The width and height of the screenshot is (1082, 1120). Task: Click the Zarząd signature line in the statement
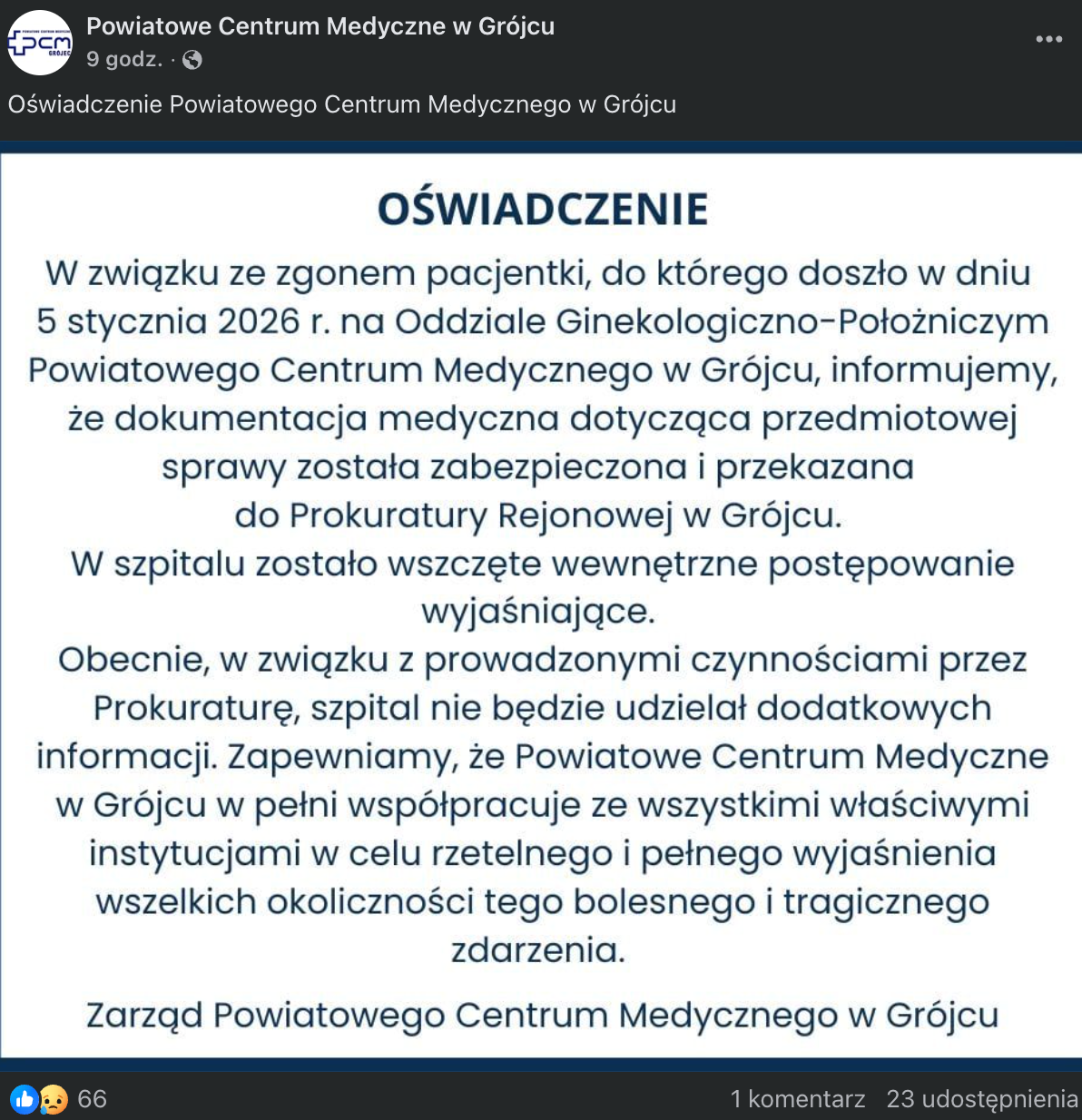[541, 1014]
